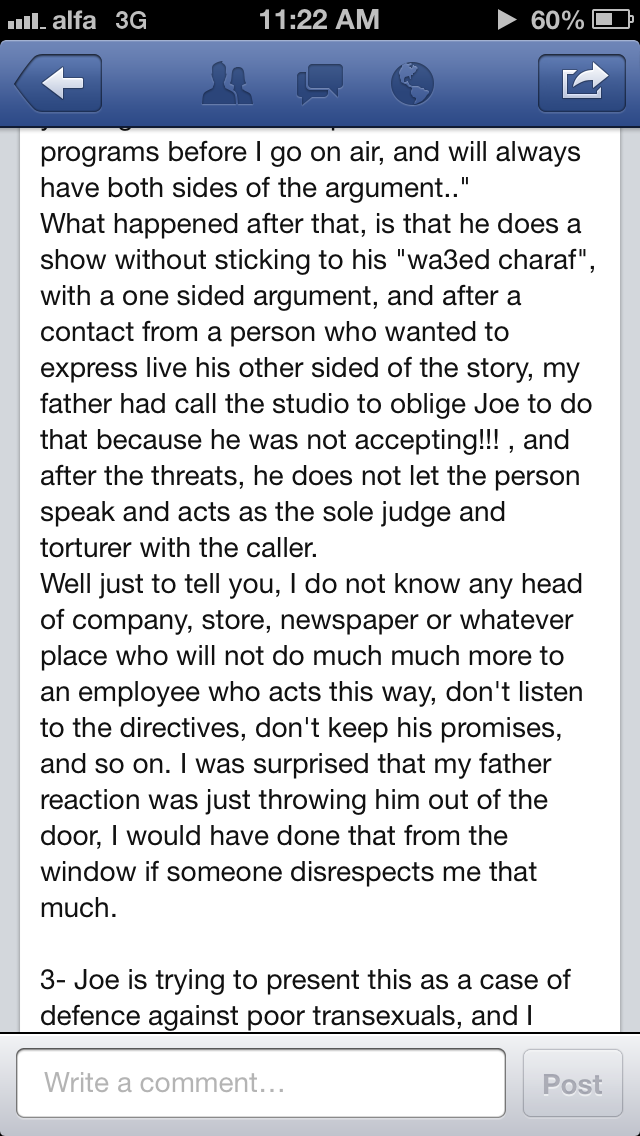Tap the Post button
Viewport: 640px width, 1136px height.
(x=572, y=1083)
